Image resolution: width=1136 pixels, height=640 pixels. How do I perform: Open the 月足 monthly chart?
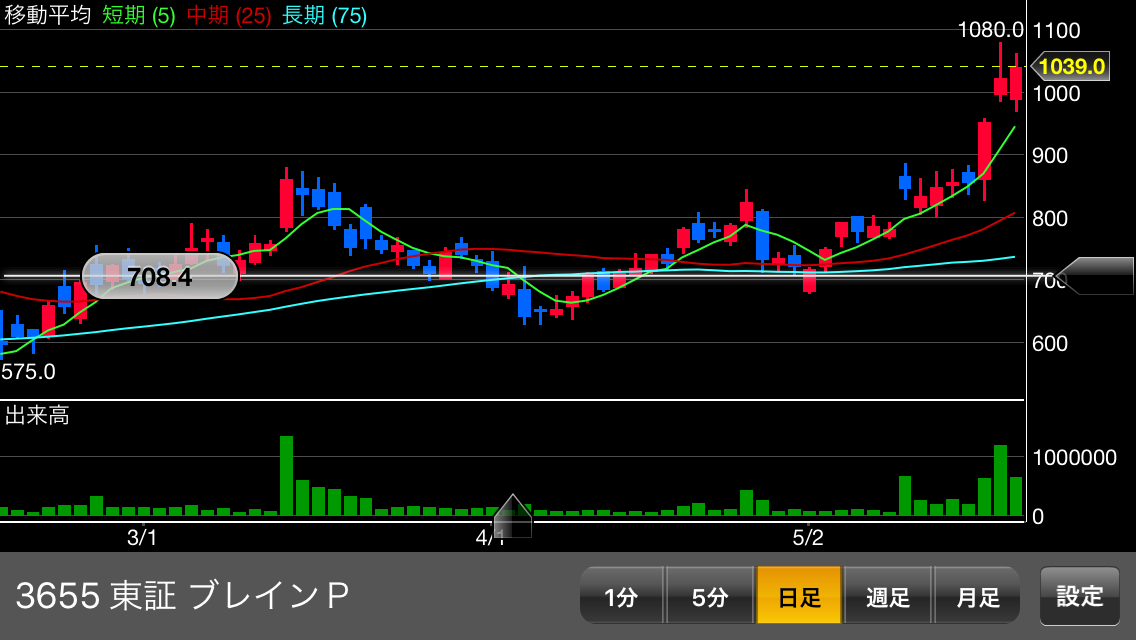pos(977,596)
